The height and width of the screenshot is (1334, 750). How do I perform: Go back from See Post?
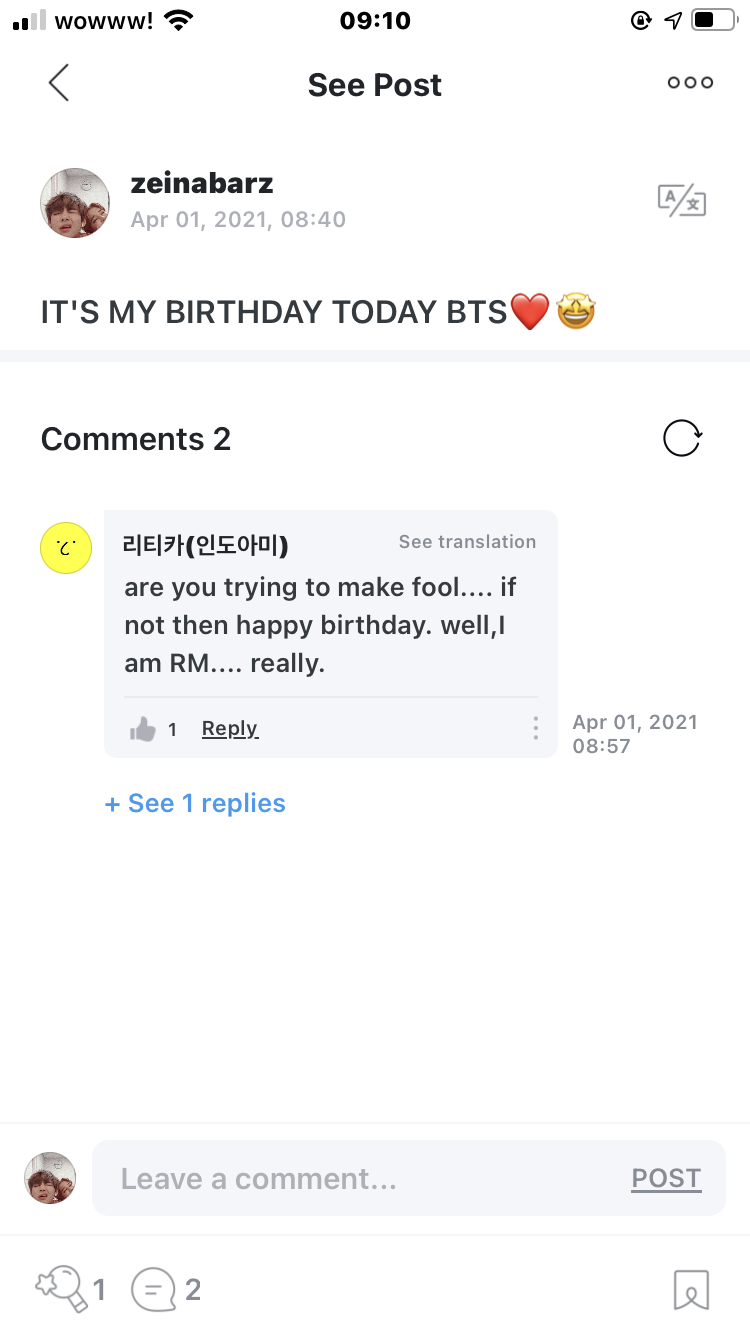(59, 83)
